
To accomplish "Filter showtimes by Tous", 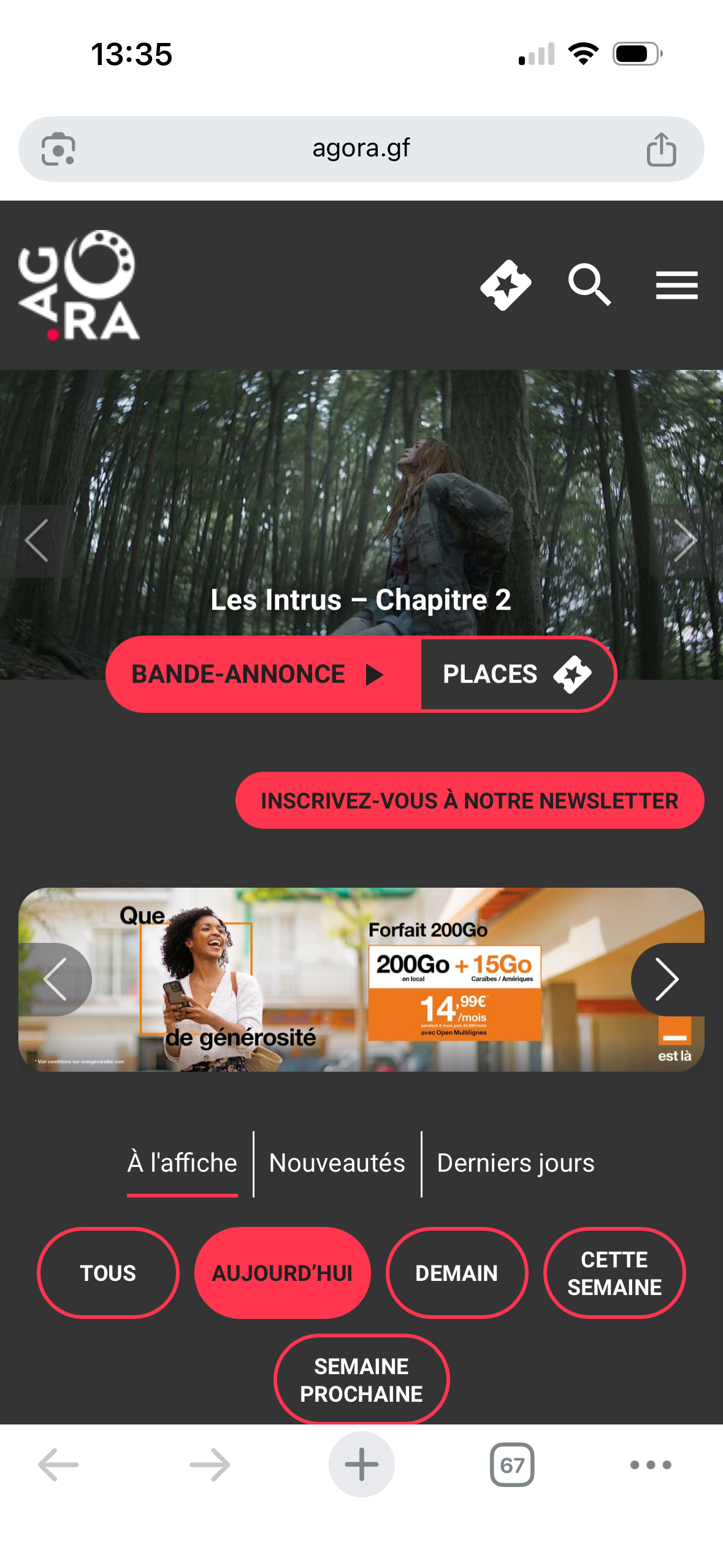I will click(108, 1273).
